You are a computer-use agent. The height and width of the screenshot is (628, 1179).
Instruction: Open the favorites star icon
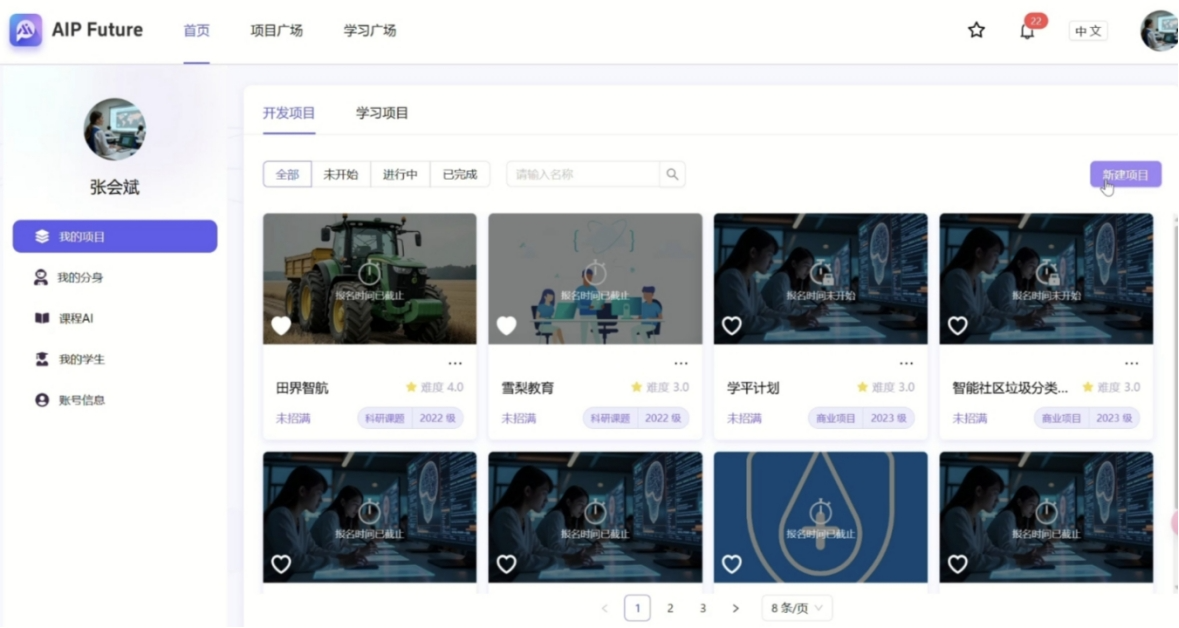(976, 31)
